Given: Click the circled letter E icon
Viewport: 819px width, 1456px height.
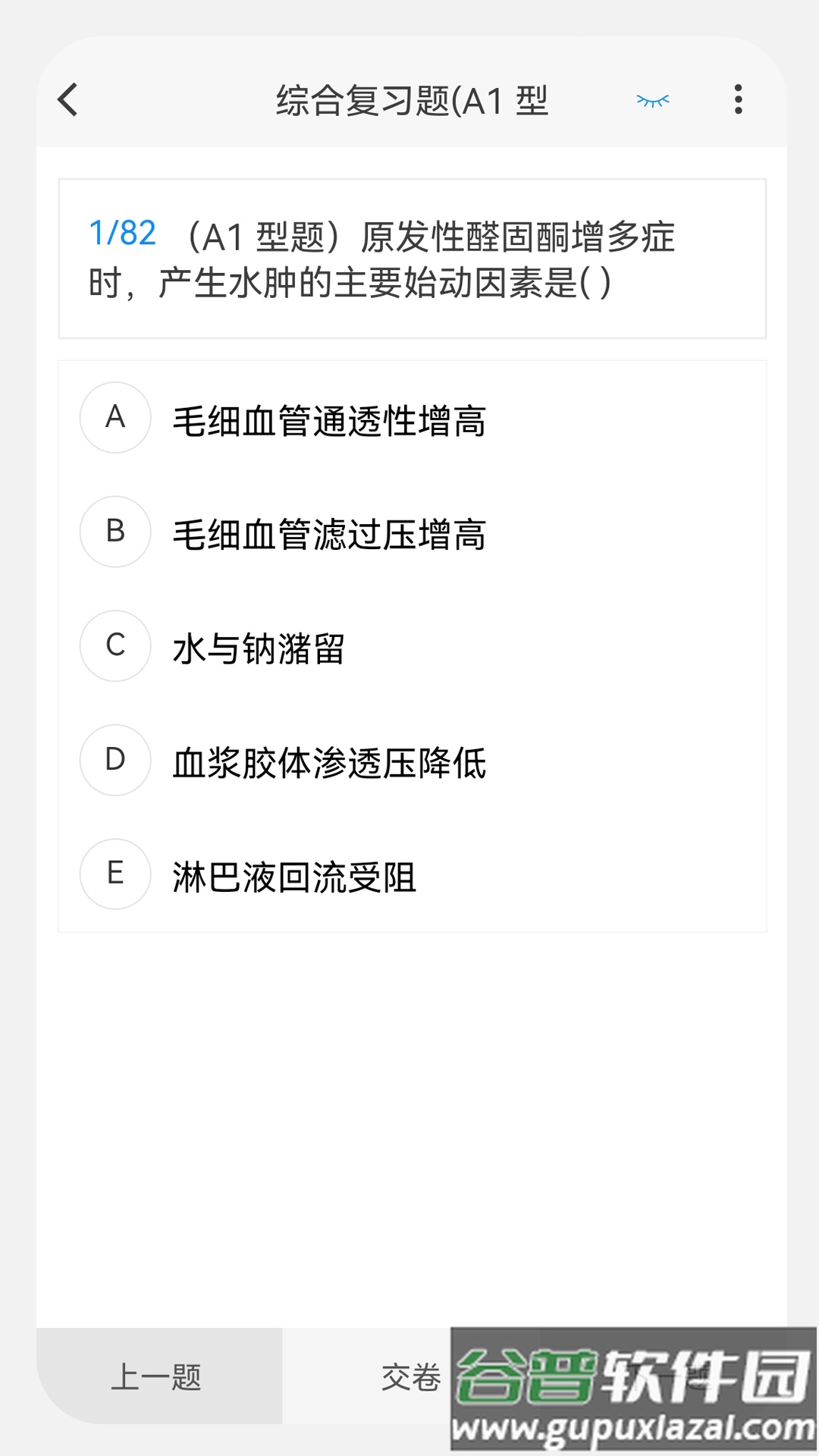Looking at the screenshot, I should (115, 874).
